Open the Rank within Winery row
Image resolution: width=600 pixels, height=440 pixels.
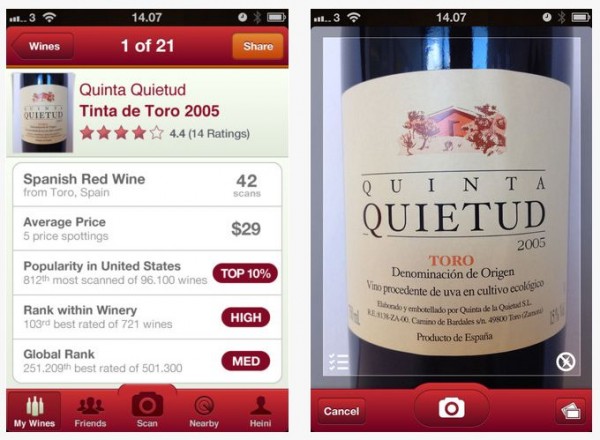(147, 316)
